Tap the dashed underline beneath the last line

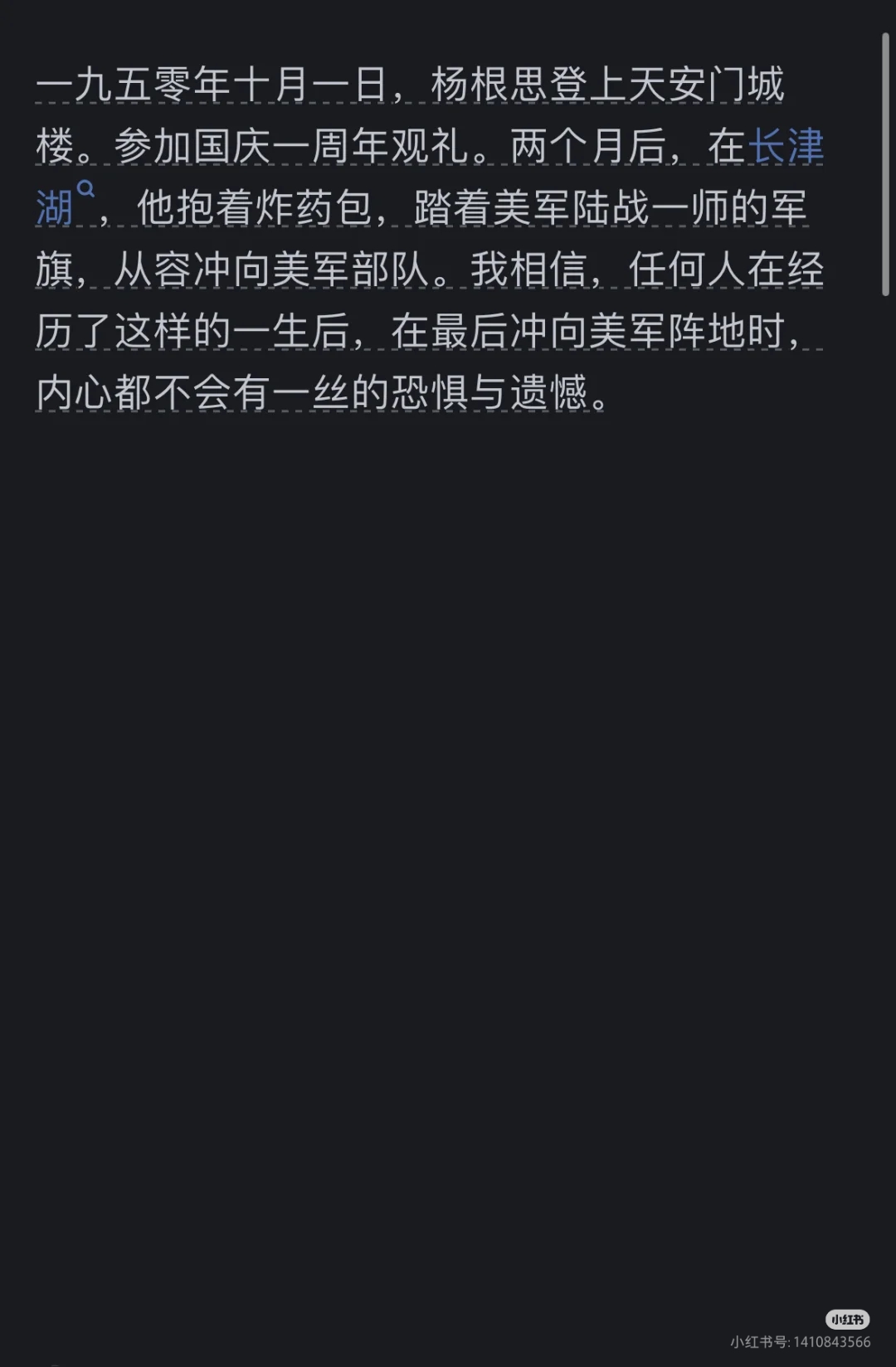point(332,411)
